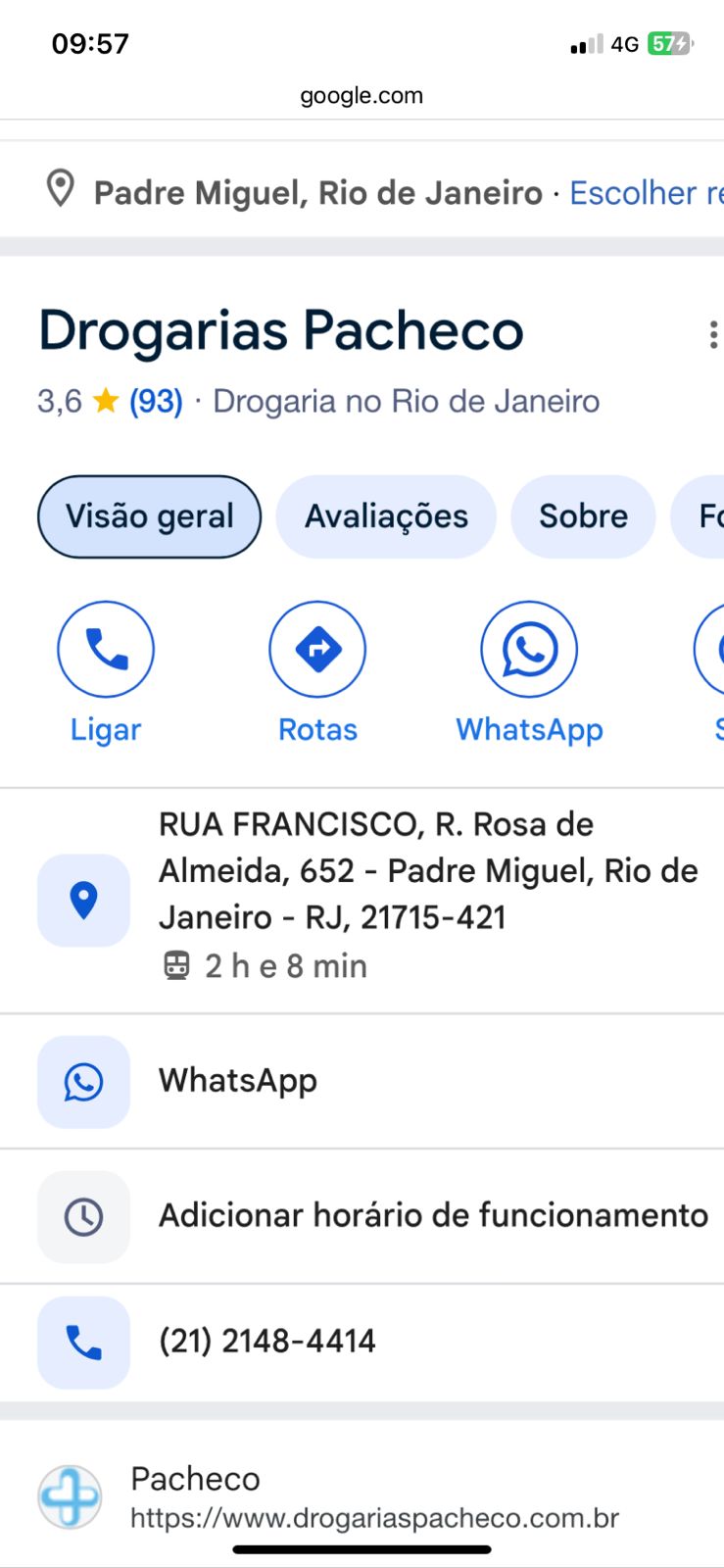
Task: Tap the google.com address bar
Action: (x=362, y=96)
